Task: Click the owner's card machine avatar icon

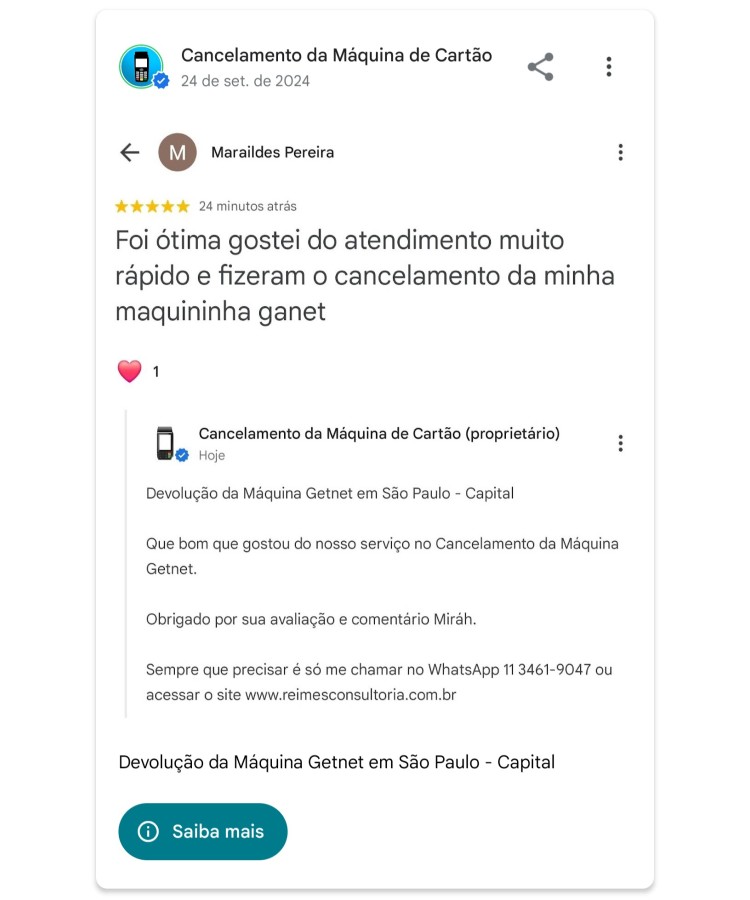Action: point(167,440)
